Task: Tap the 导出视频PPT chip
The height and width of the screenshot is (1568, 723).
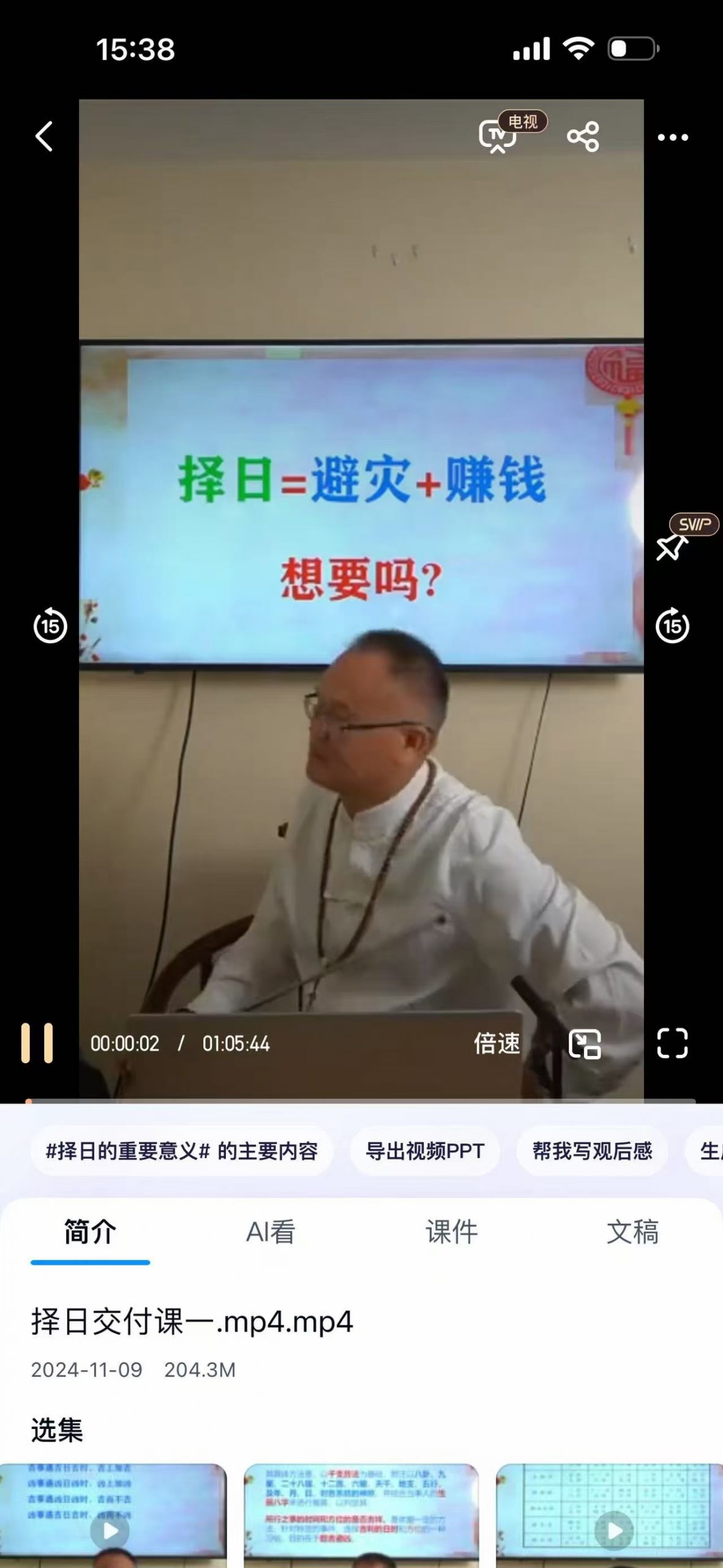Action: (425, 1151)
